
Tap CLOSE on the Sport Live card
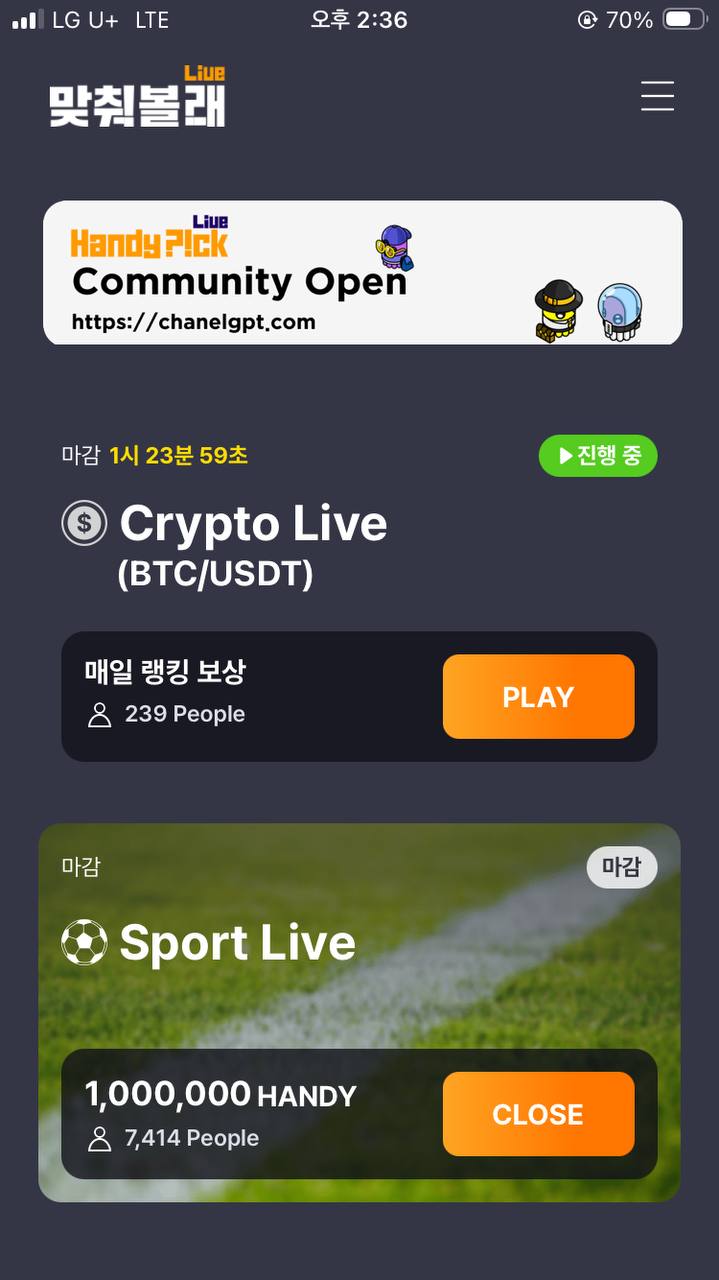click(538, 1114)
